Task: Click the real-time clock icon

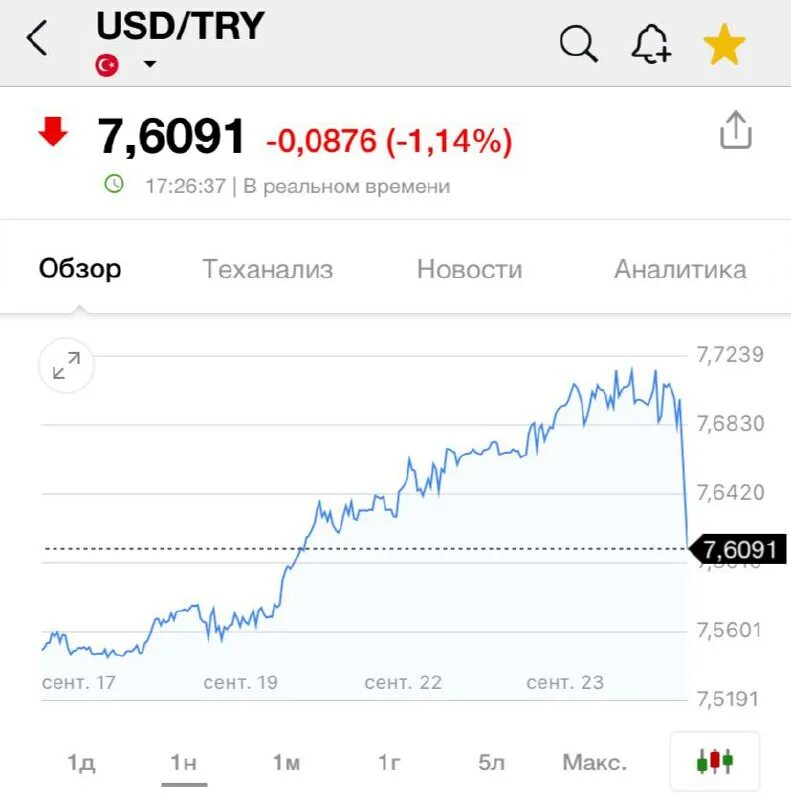Action: pyautogui.click(x=113, y=184)
